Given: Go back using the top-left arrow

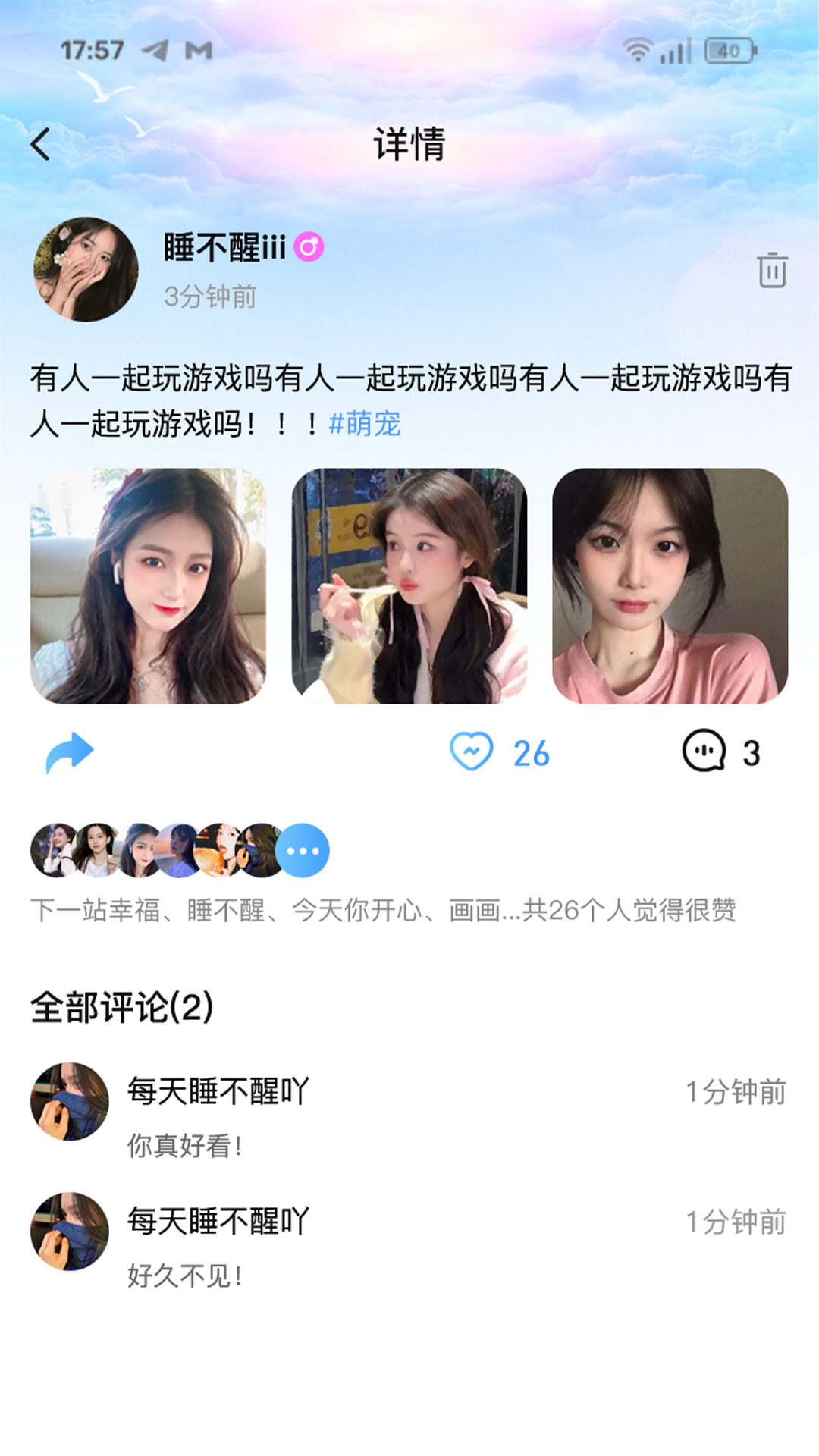Looking at the screenshot, I should click(41, 144).
